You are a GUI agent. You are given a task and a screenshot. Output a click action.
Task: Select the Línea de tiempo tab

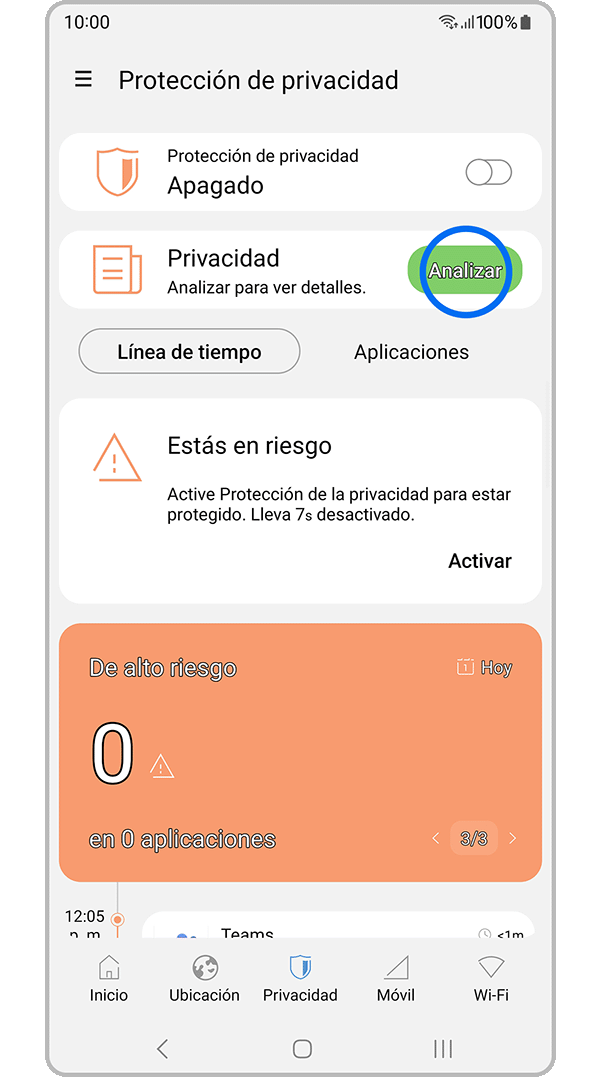pyautogui.click(x=189, y=352)
